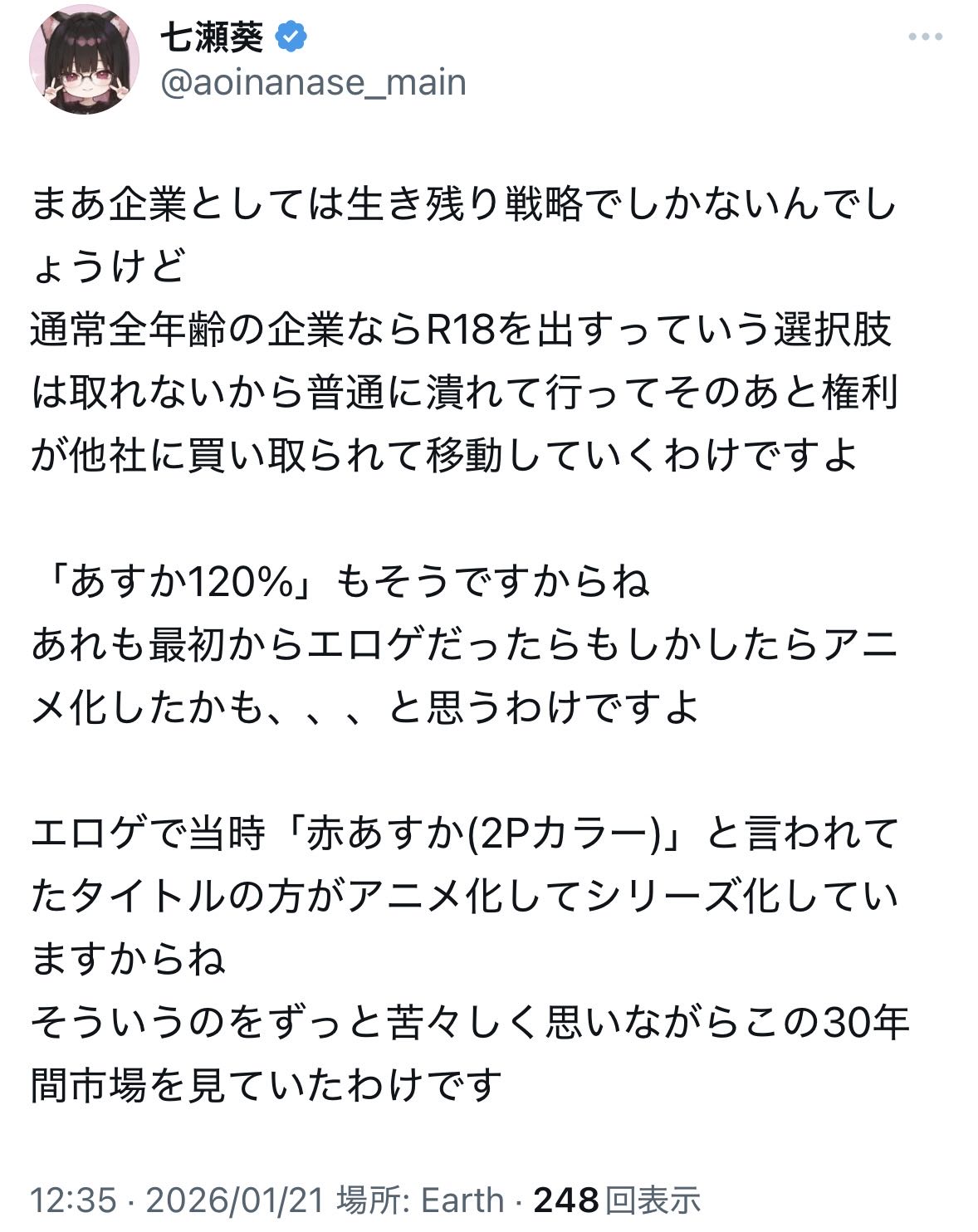This screenshot has height=1232, width=978.
Task: Open the tweet's three-dot overflow menu
Action: pyautogui.click(x=925, y=37)
